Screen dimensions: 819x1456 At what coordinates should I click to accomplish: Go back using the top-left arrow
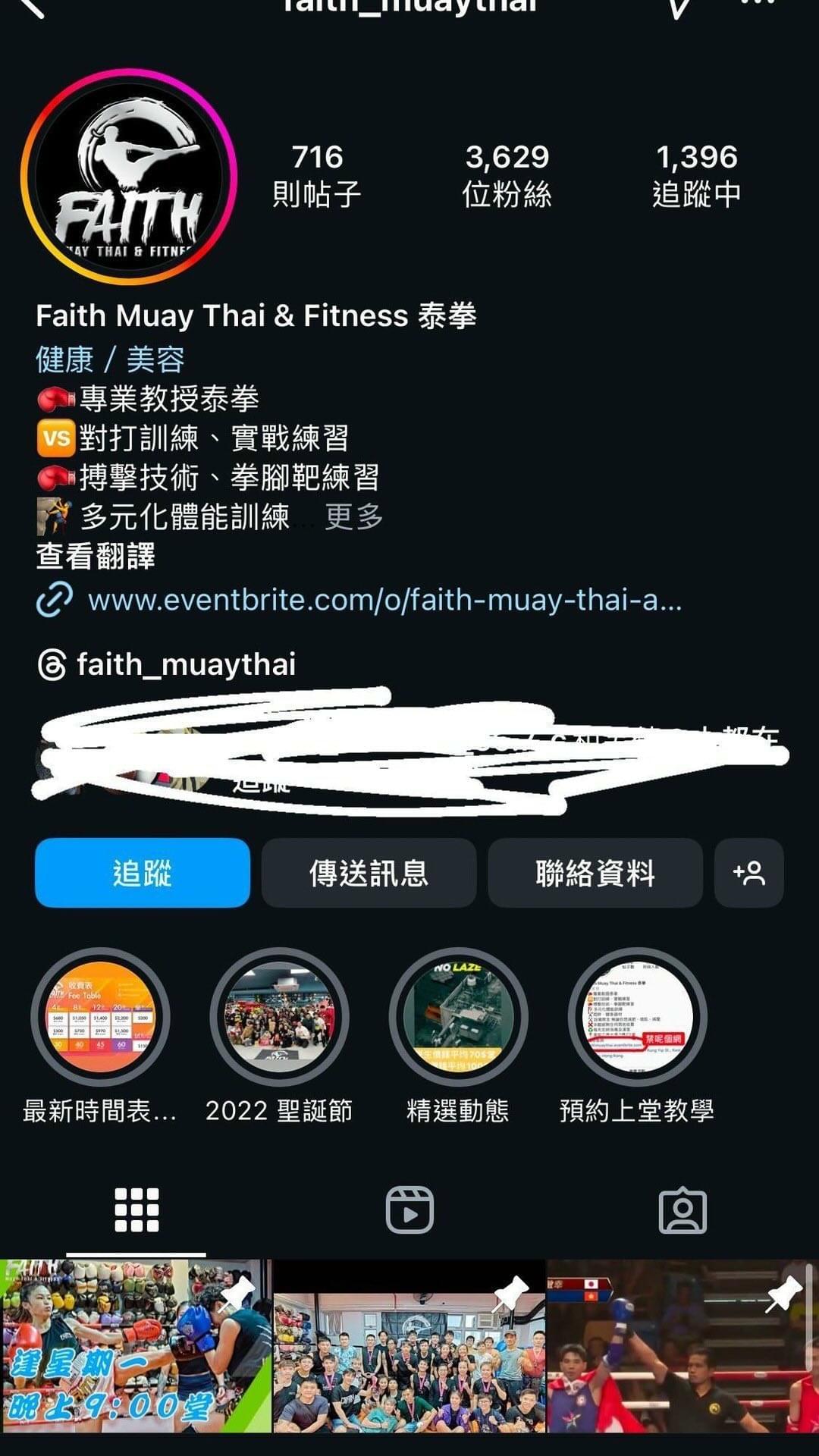[30, 8]
